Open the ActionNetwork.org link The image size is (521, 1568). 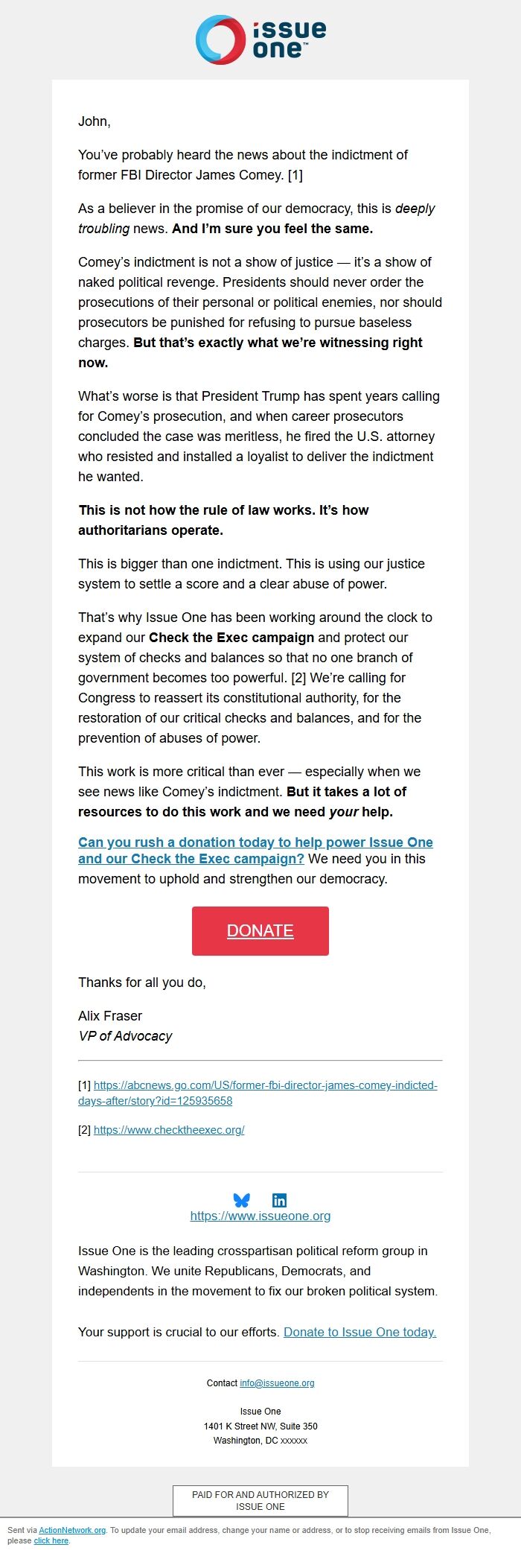point(72,1530)
